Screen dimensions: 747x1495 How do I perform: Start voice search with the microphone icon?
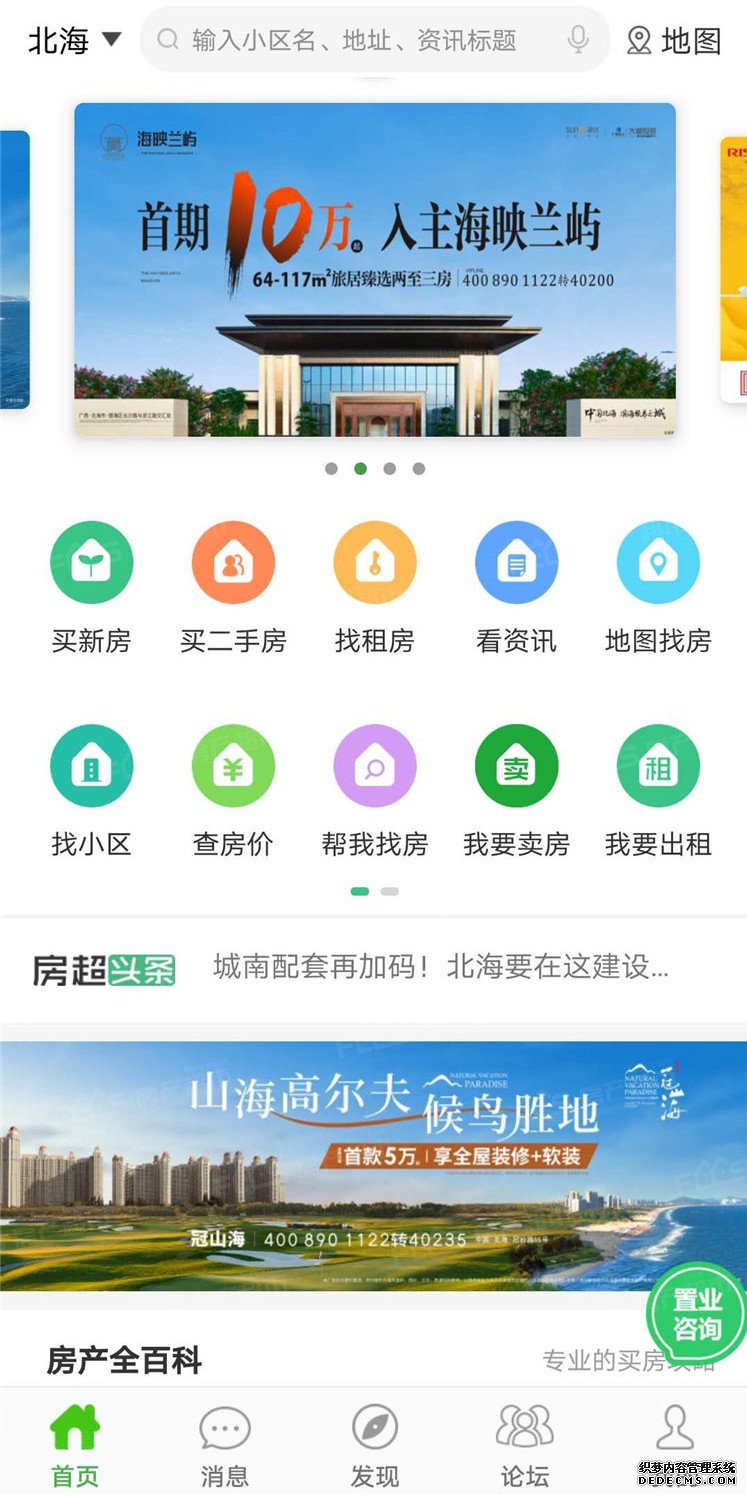578,40
